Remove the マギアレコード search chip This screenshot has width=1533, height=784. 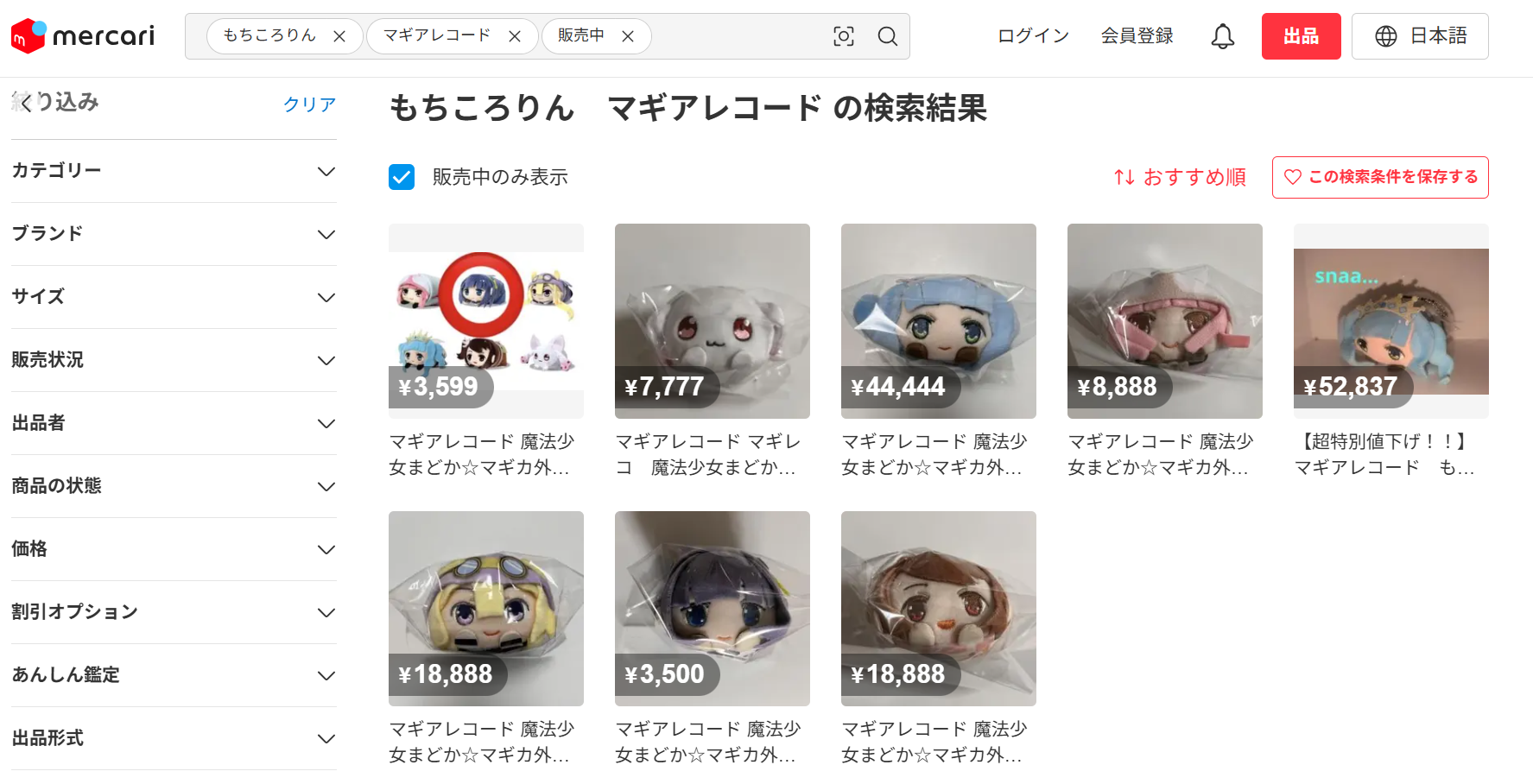515,36
